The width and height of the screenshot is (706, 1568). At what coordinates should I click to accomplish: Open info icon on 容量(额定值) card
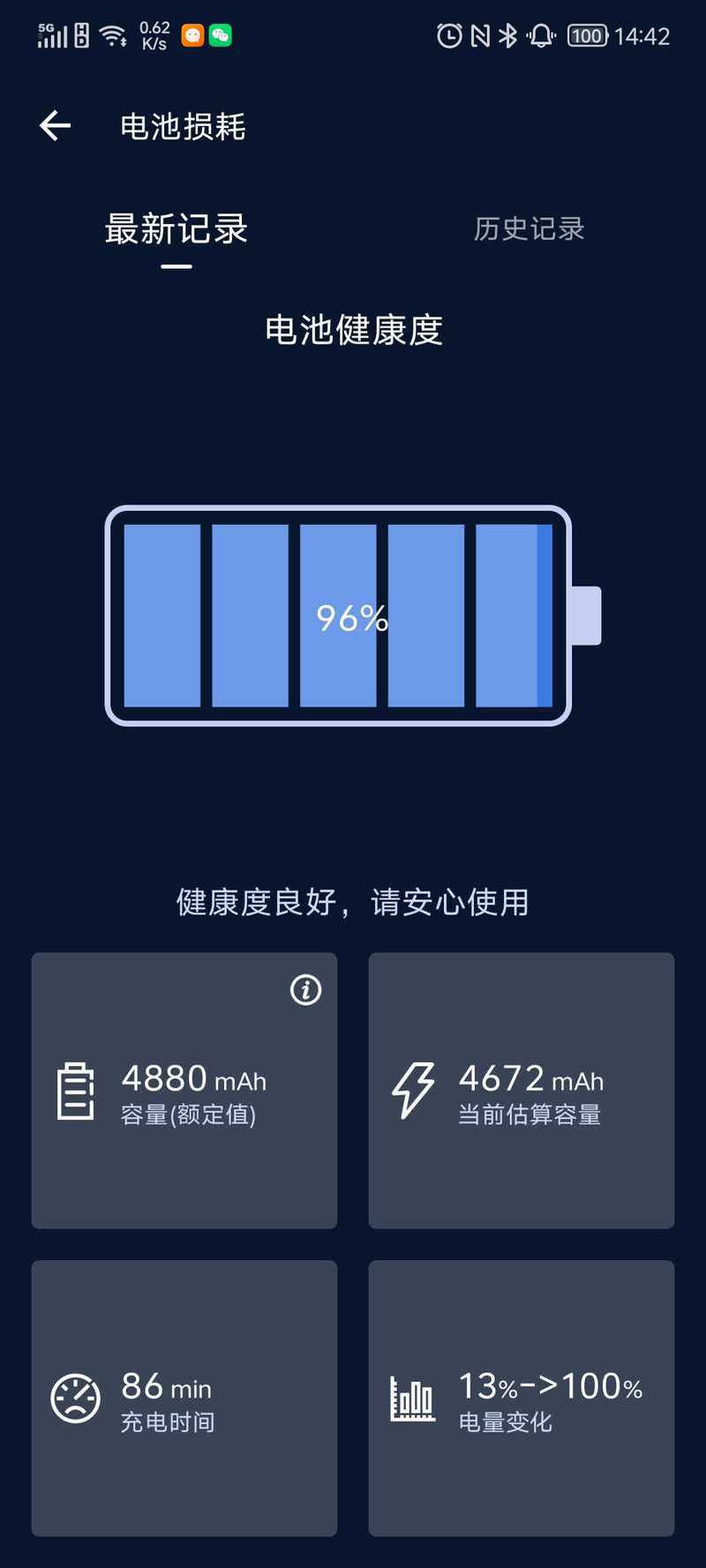(x=305, y=990)
